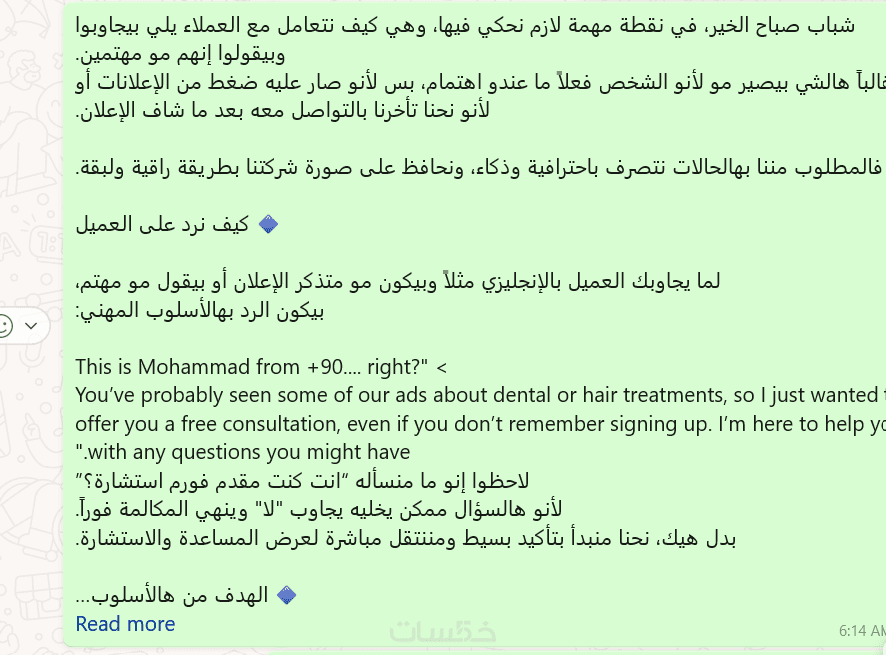Expand the message with Read more

pos(125,624)
